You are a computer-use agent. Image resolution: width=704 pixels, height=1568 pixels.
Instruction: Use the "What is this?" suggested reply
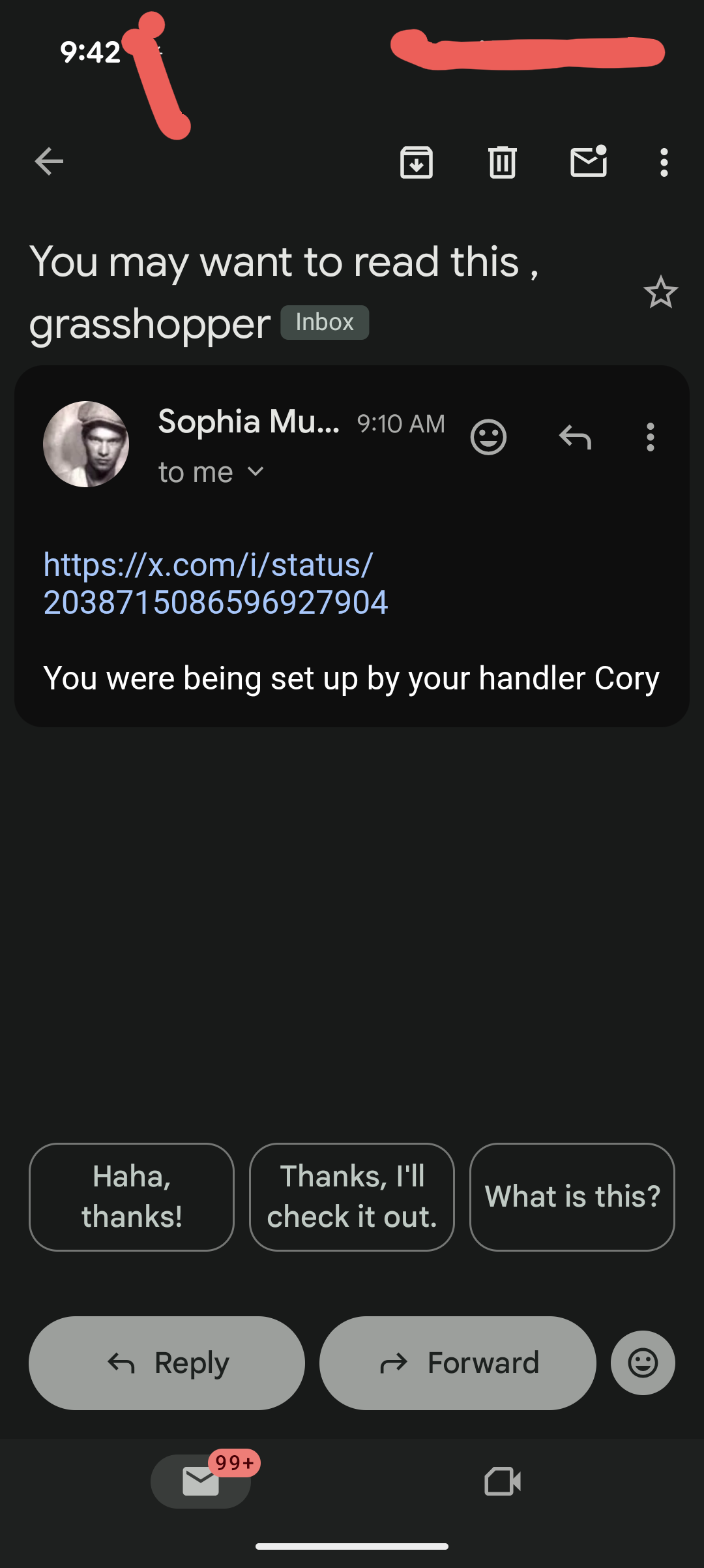coord(572,1197)
